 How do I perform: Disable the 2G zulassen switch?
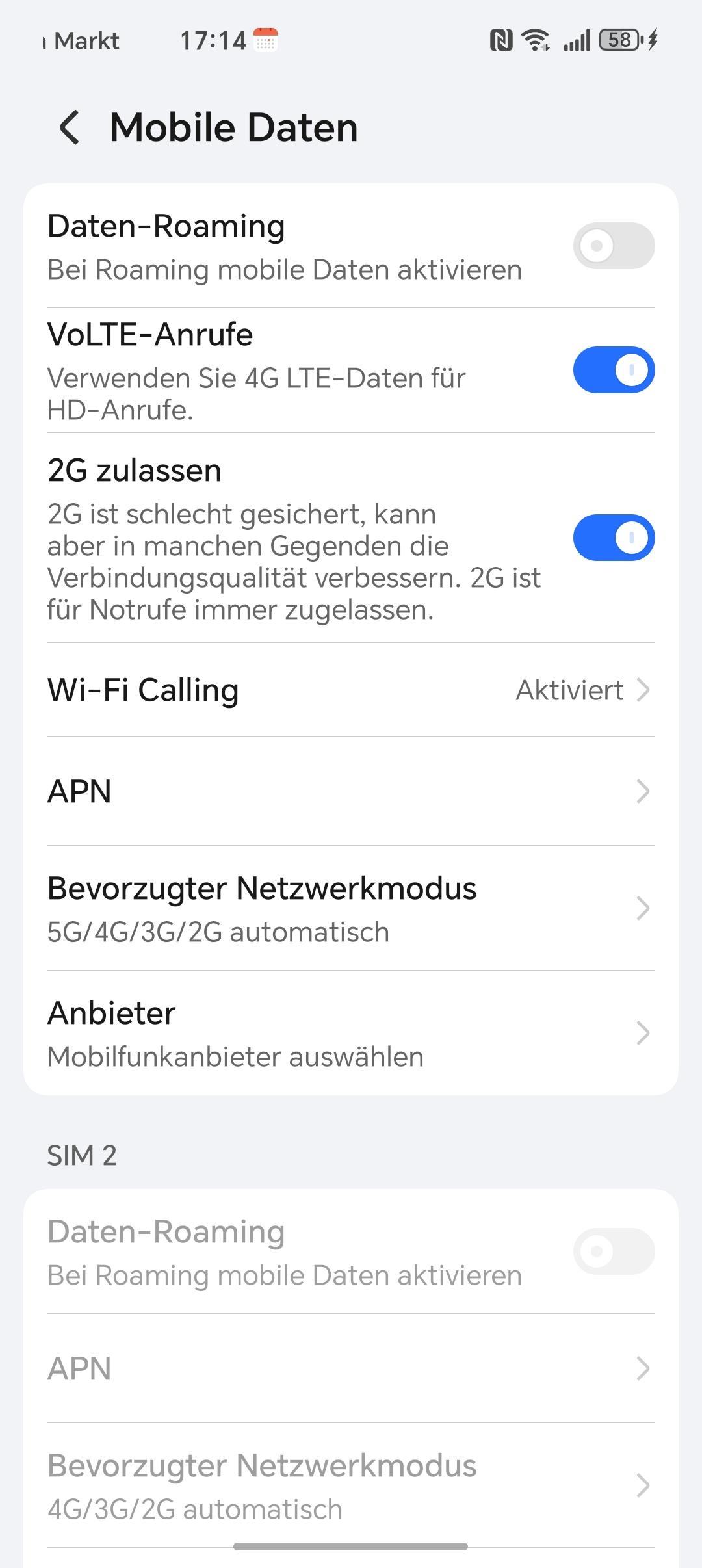click(x=614, y=538)
